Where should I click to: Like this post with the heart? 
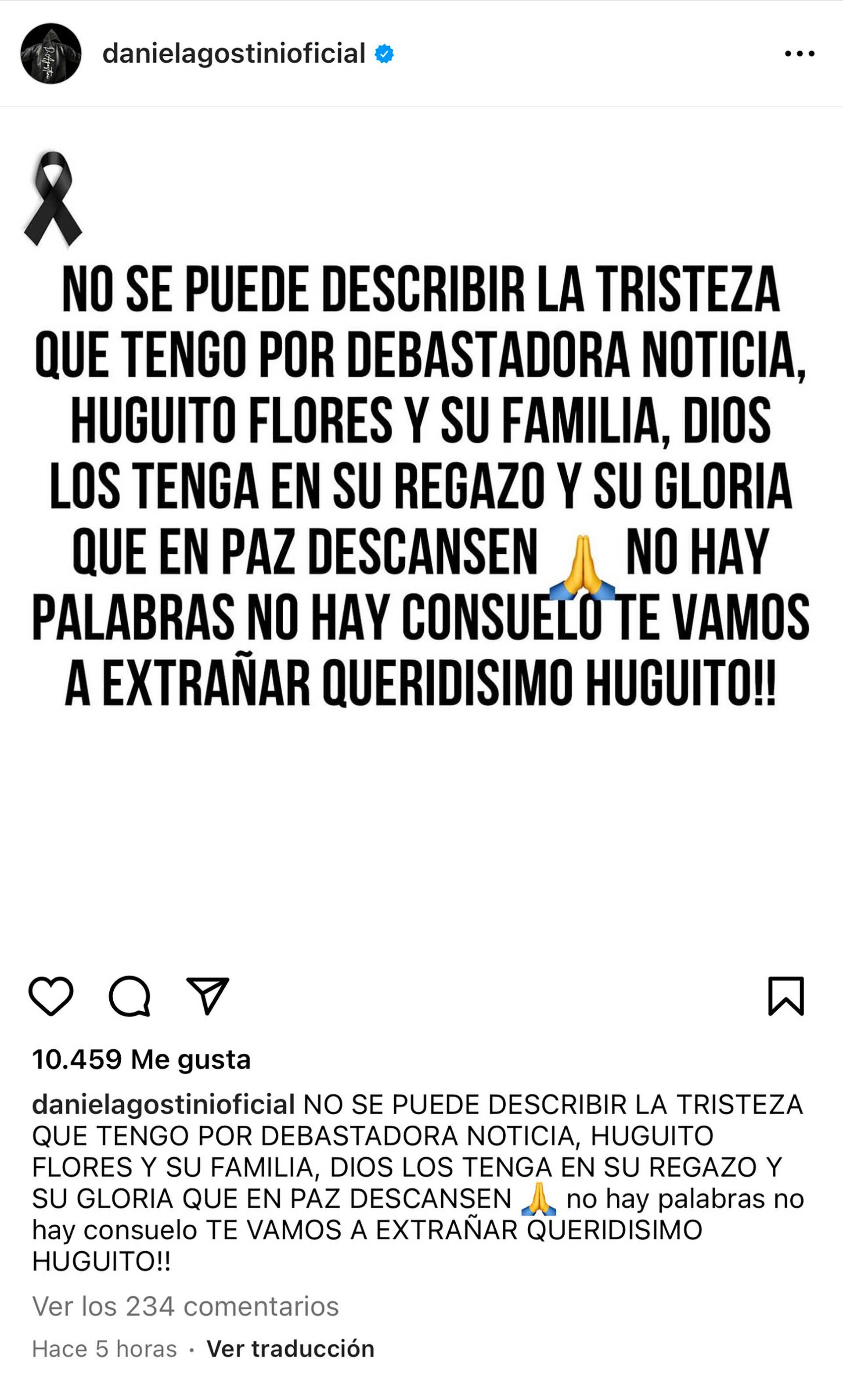51,996
